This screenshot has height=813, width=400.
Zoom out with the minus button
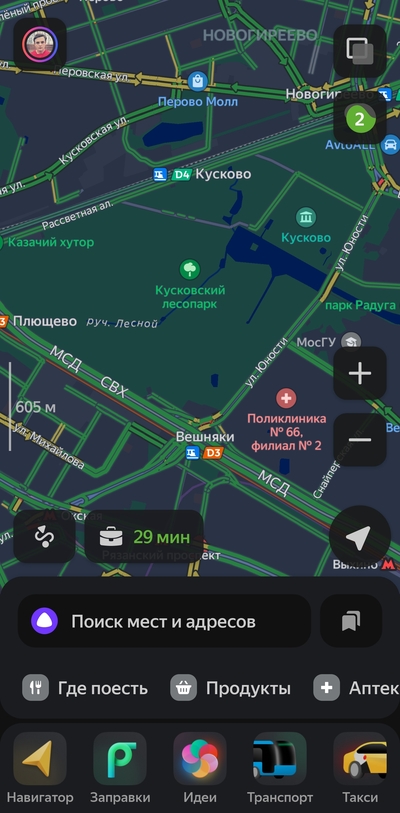coord(360,440)
